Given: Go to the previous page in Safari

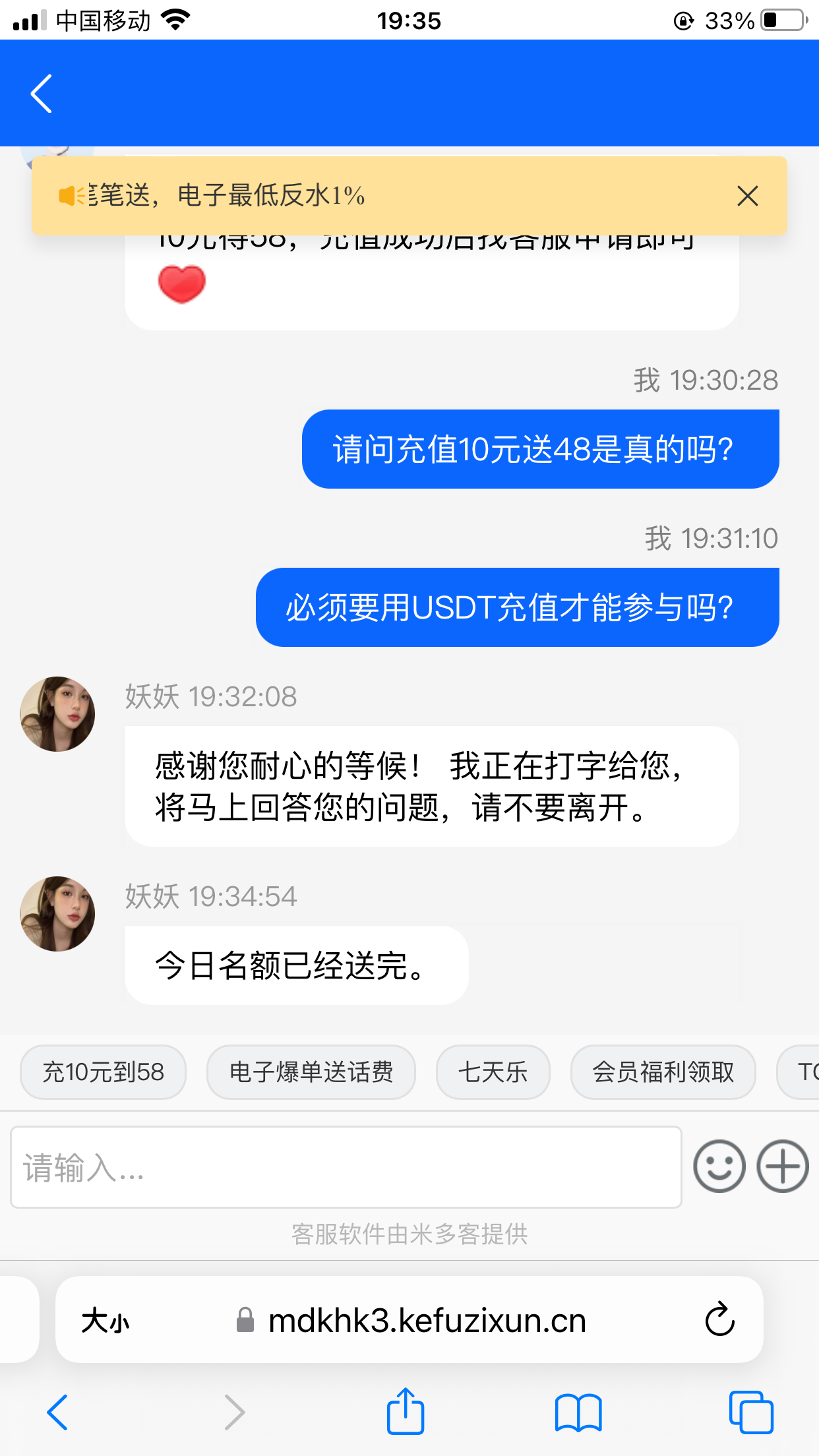Looking at the screenshot, I should point(58,1412).
